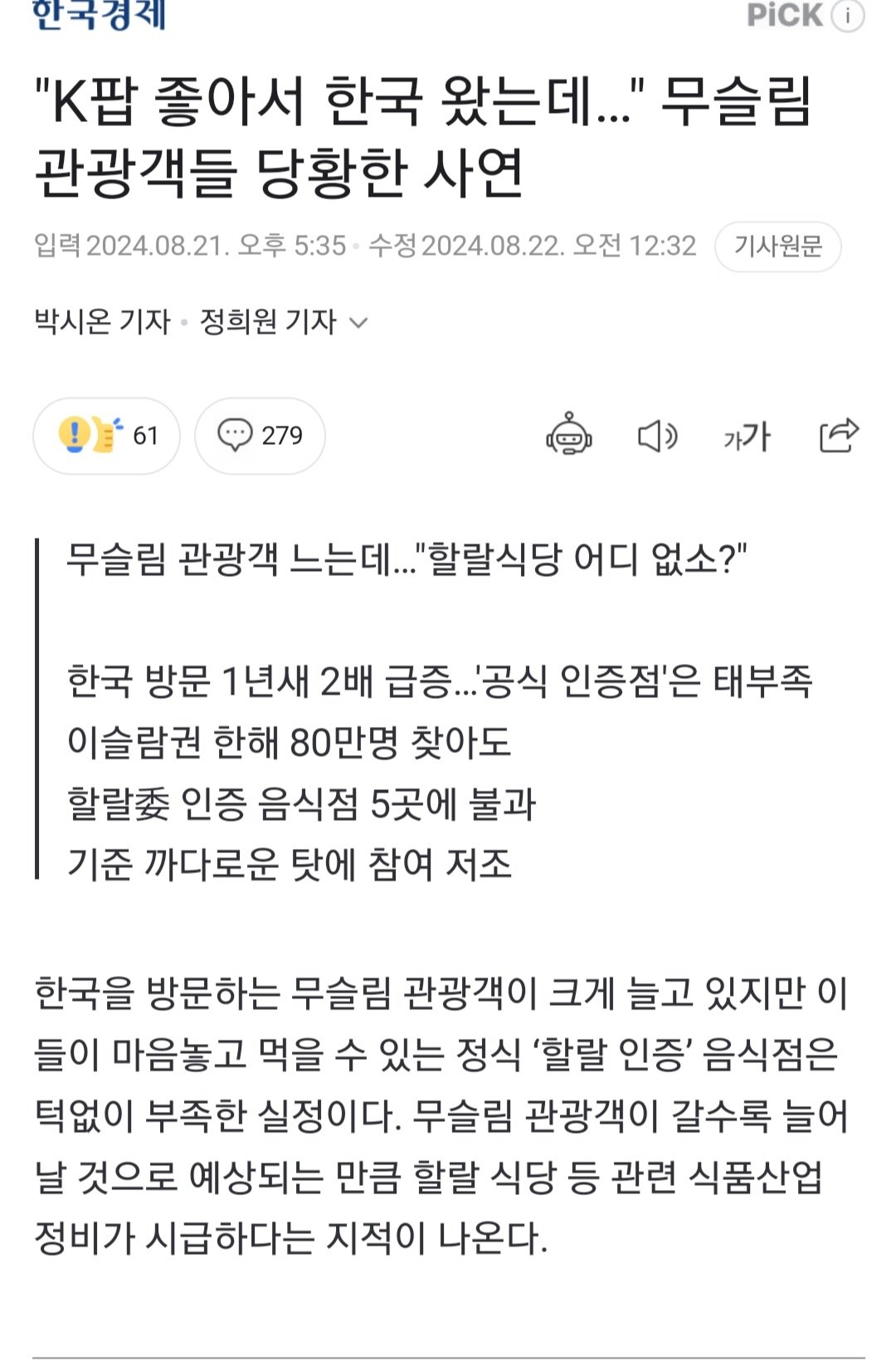The width and height of the screenshot is (896, 1361).
Task: Expand the reporter list chevron
Action: coord(358,323)
